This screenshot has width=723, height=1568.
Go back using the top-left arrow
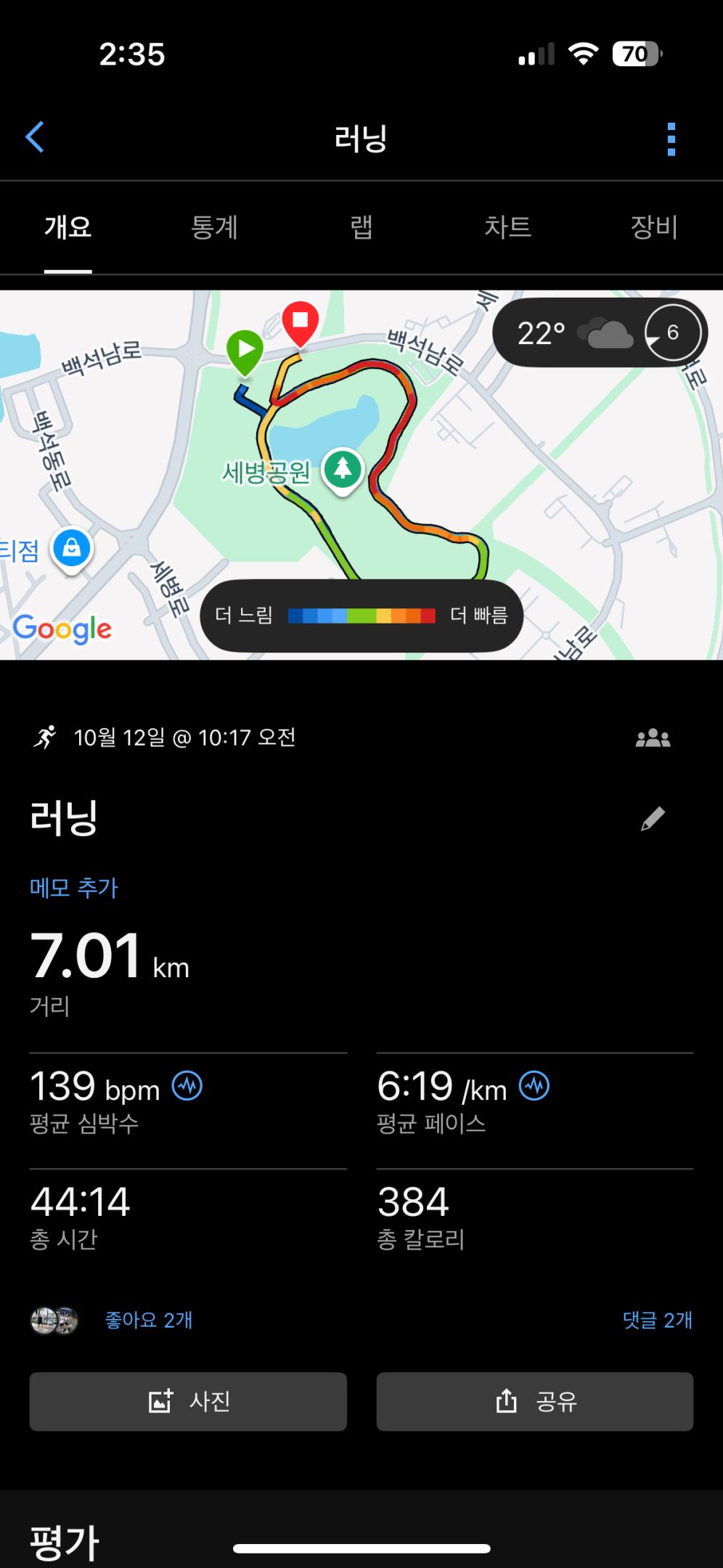[x=35, y=136]
